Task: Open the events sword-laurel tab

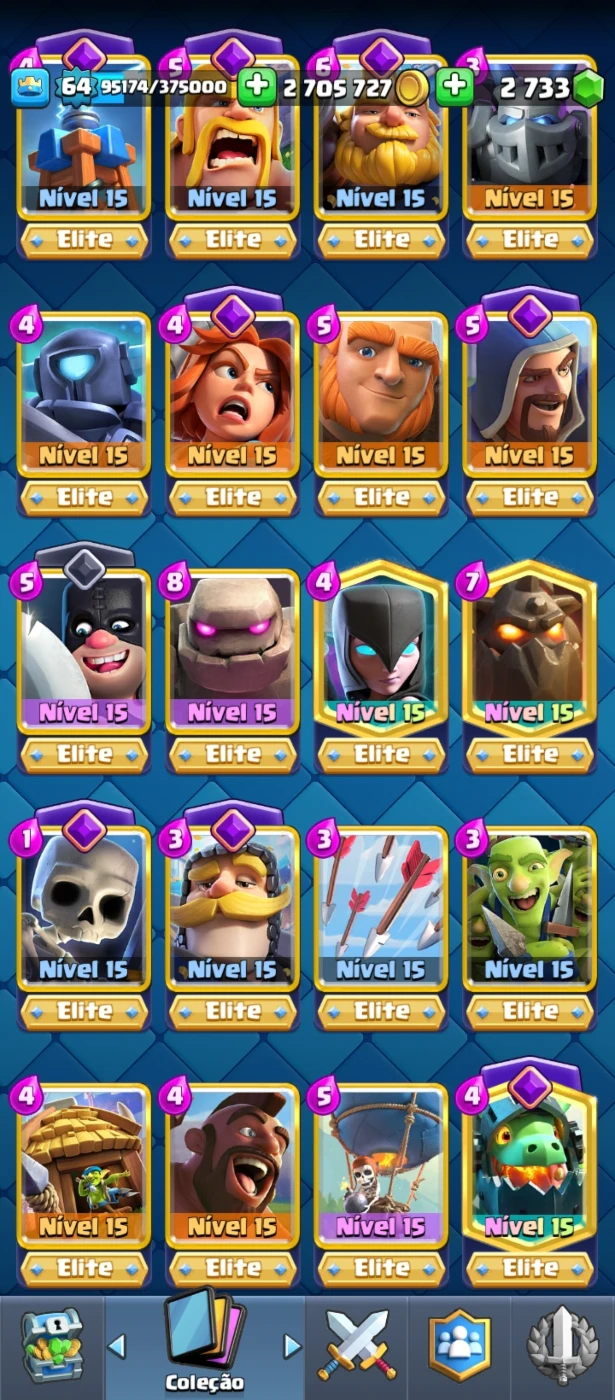Action: tap(562, 1345)
